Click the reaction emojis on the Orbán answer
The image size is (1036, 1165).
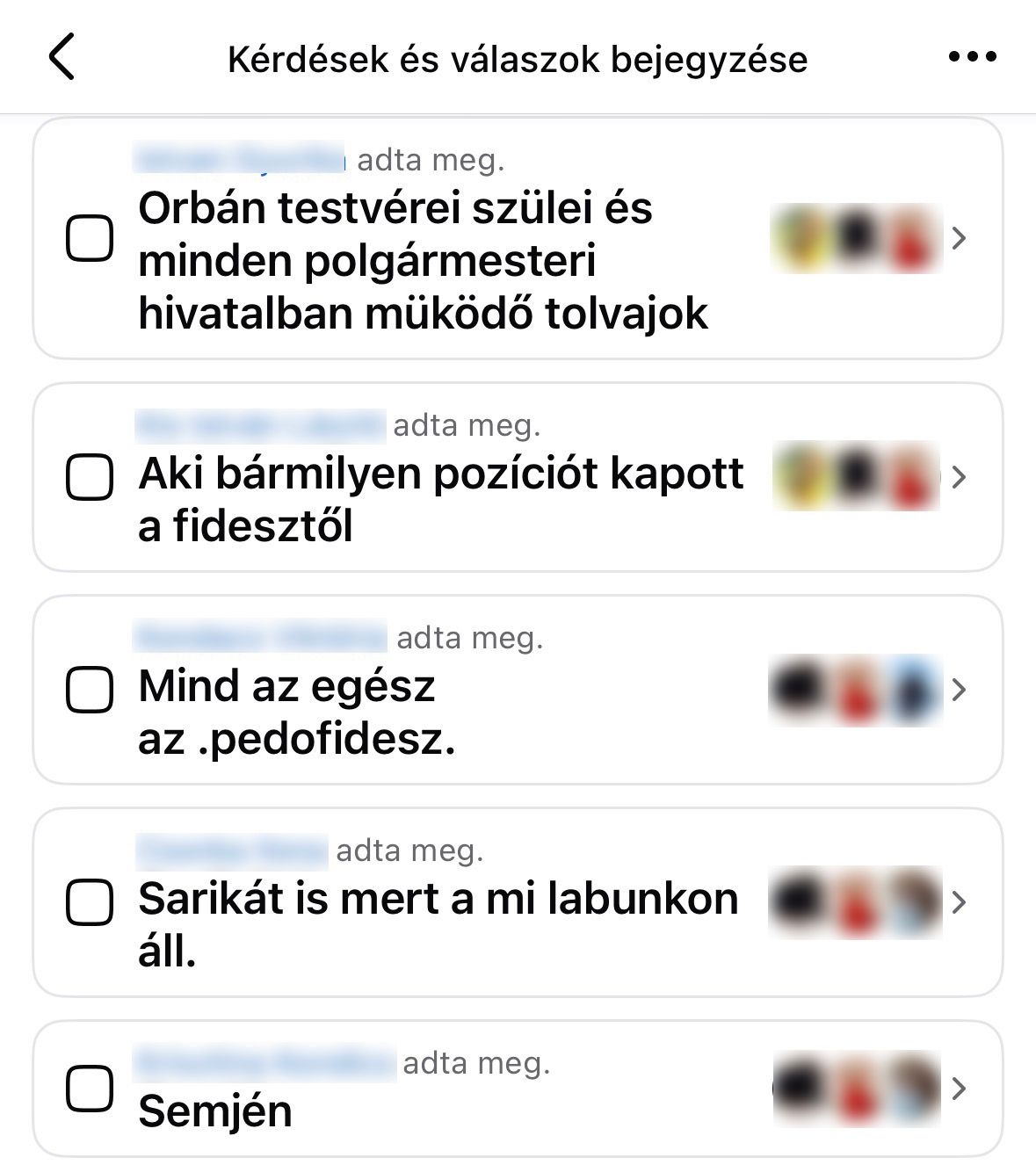coord(852,237)
